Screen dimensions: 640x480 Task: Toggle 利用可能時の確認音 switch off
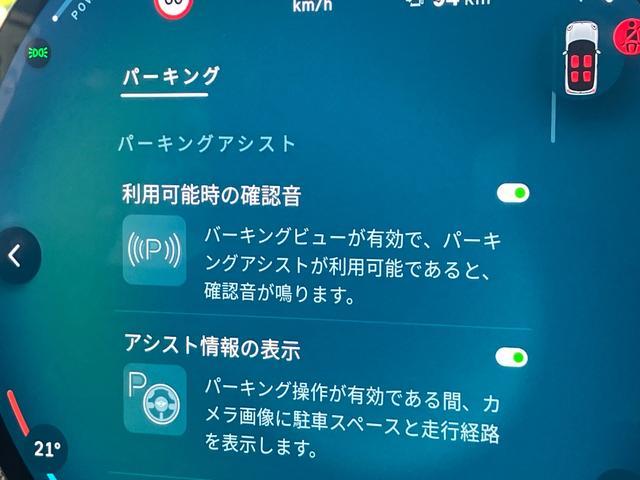pyautogui.click(x=512, y=193)
